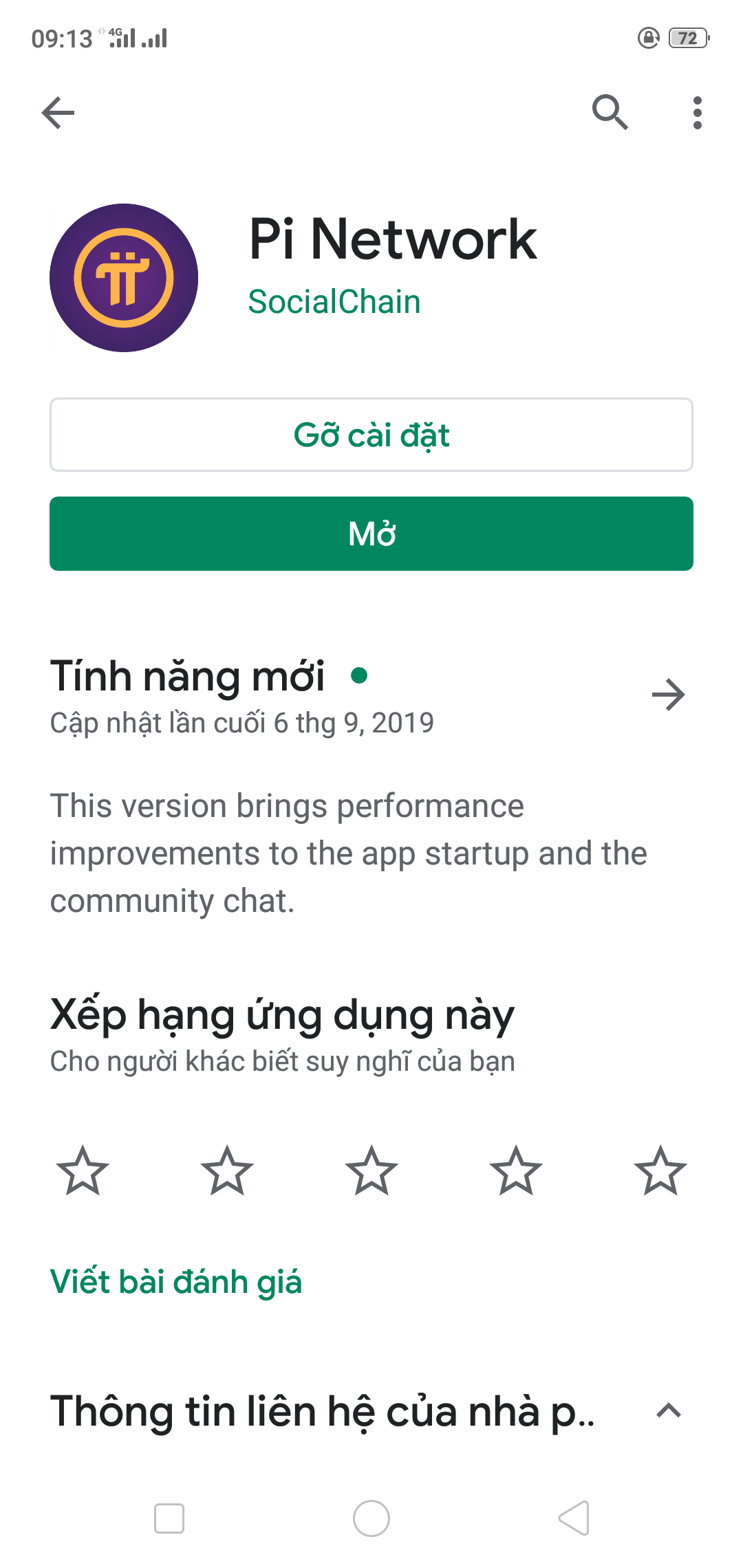
Task: Rate the app five stars
Action: tap(660, 1170)
